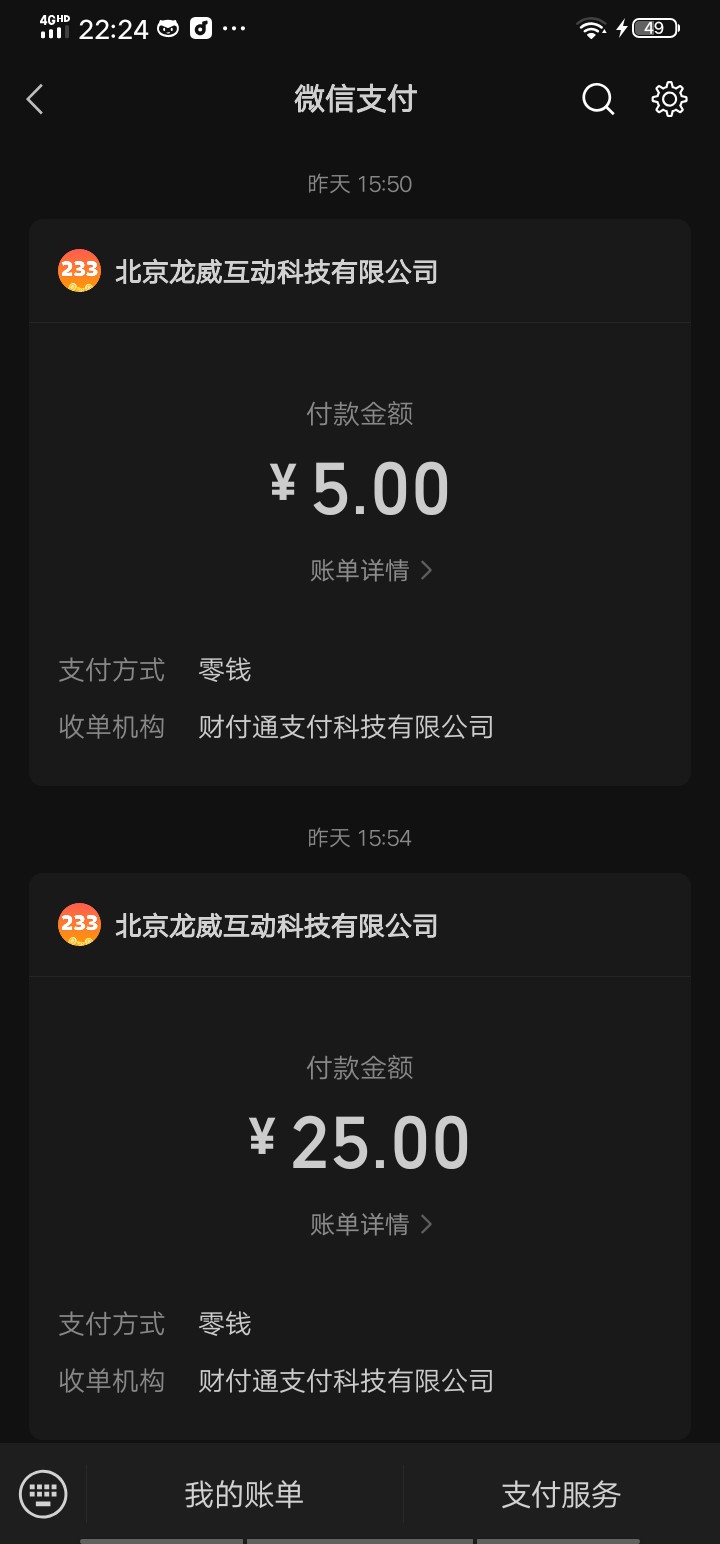Open 账单详情 for the ¥5.00 payment
The height and width of the screenshot is (1544, 720).
click(370, 570)
